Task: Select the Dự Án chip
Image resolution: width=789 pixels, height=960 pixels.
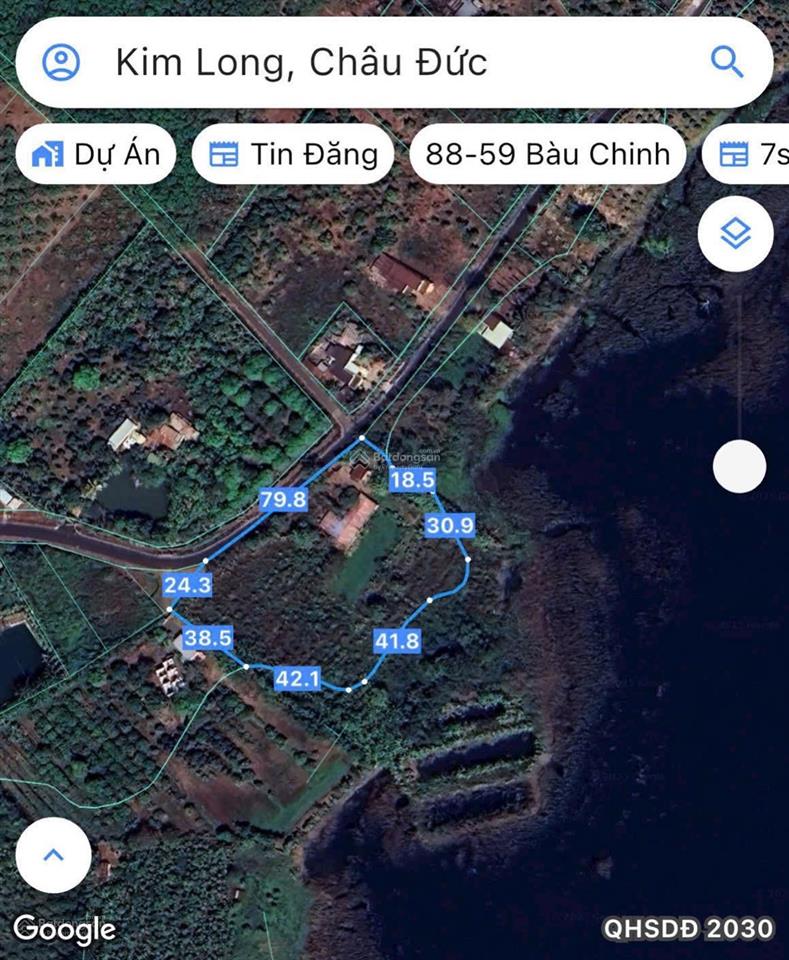Action: [96, 154]
